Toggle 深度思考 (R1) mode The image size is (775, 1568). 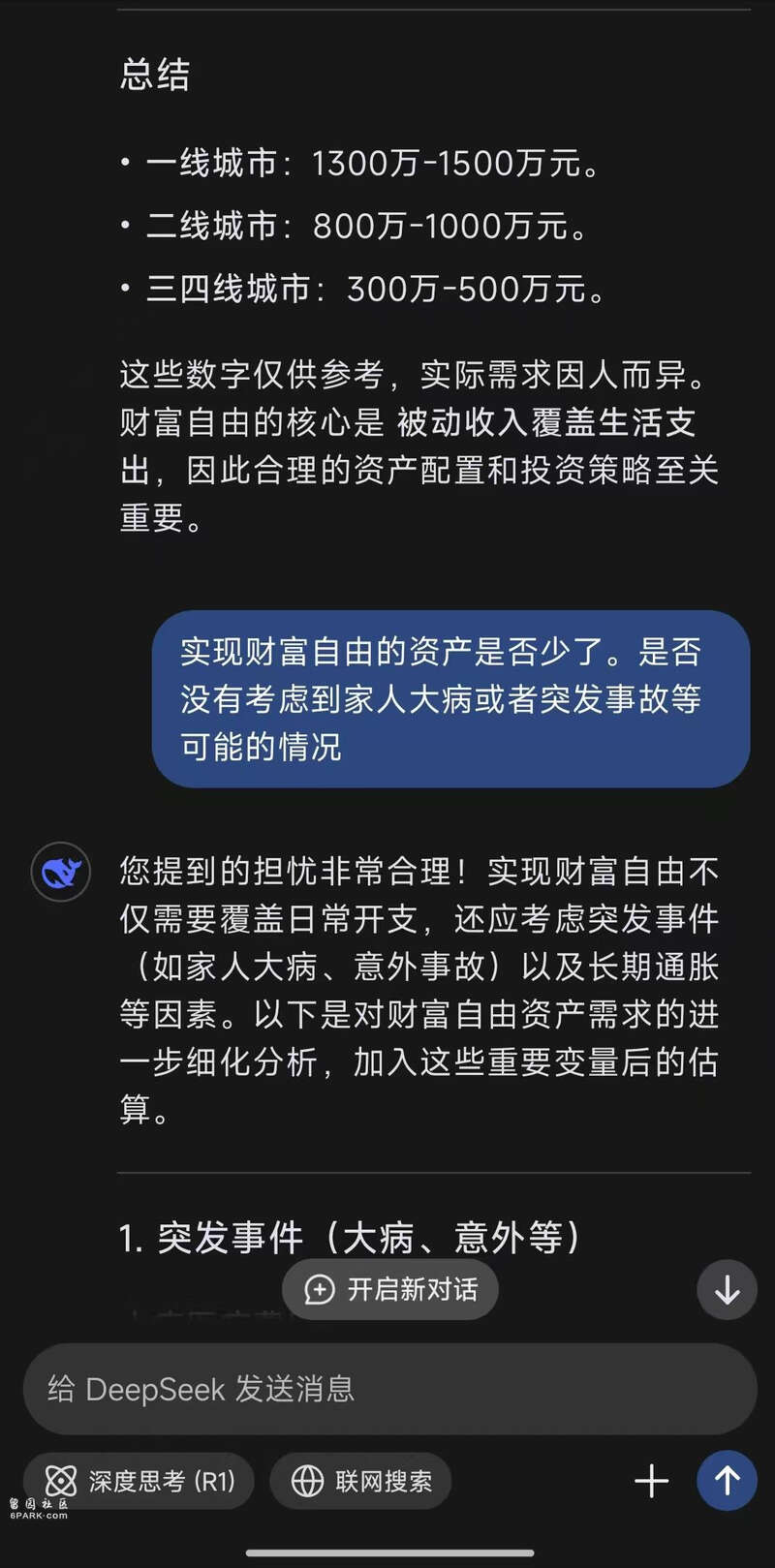coord(139,1480)
